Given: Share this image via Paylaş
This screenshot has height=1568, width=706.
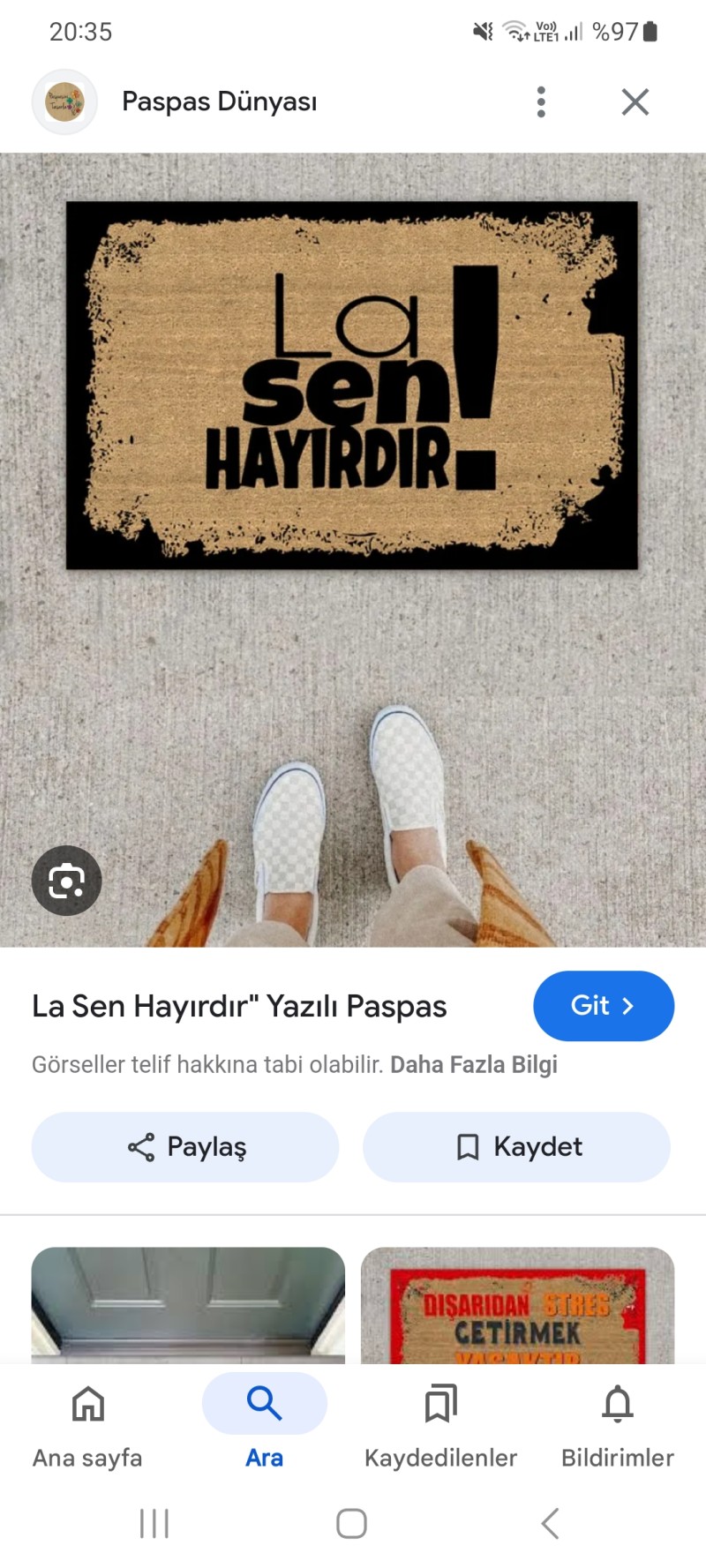Looking at the screenshot, I should click(x=185, y=1146).
